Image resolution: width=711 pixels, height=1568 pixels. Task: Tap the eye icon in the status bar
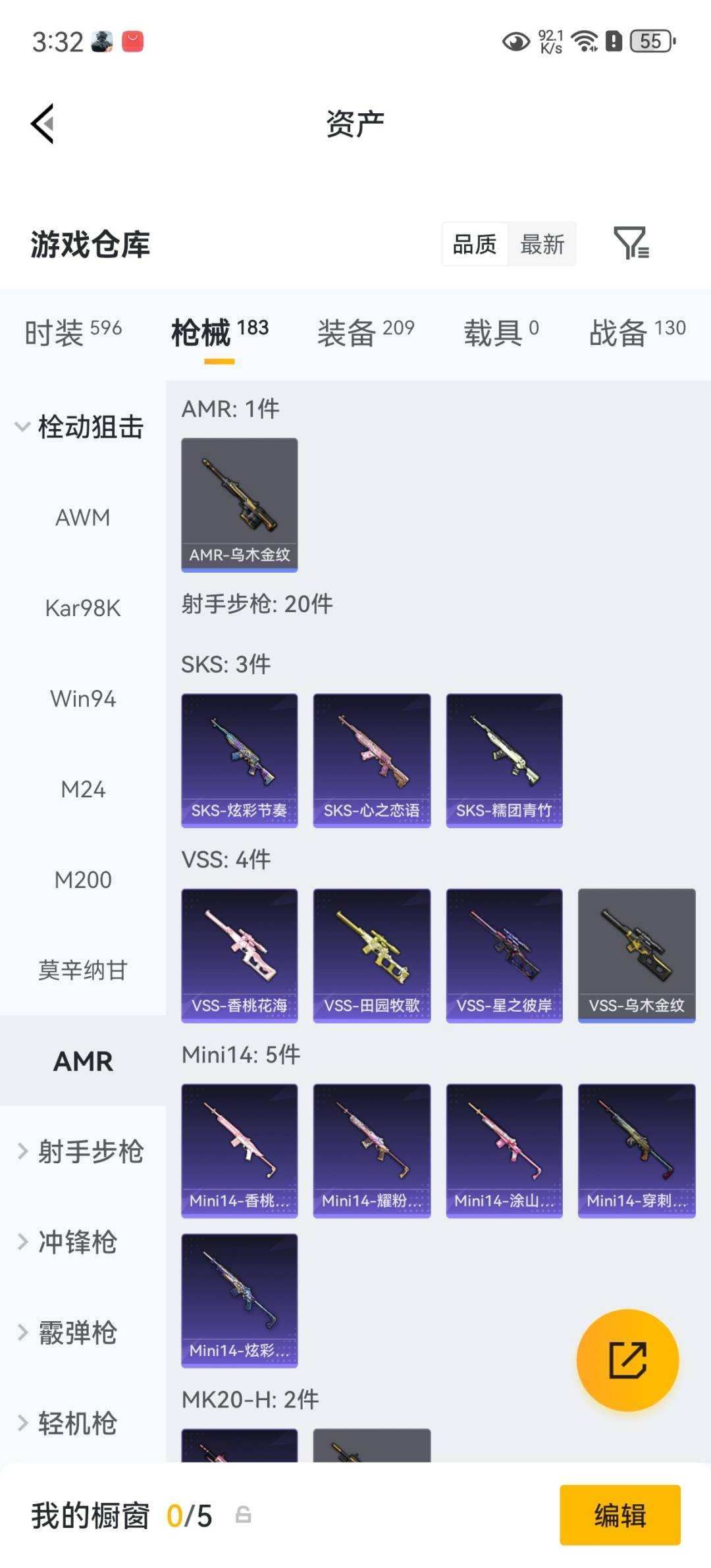pyautogui.click(x=515, y=41)
